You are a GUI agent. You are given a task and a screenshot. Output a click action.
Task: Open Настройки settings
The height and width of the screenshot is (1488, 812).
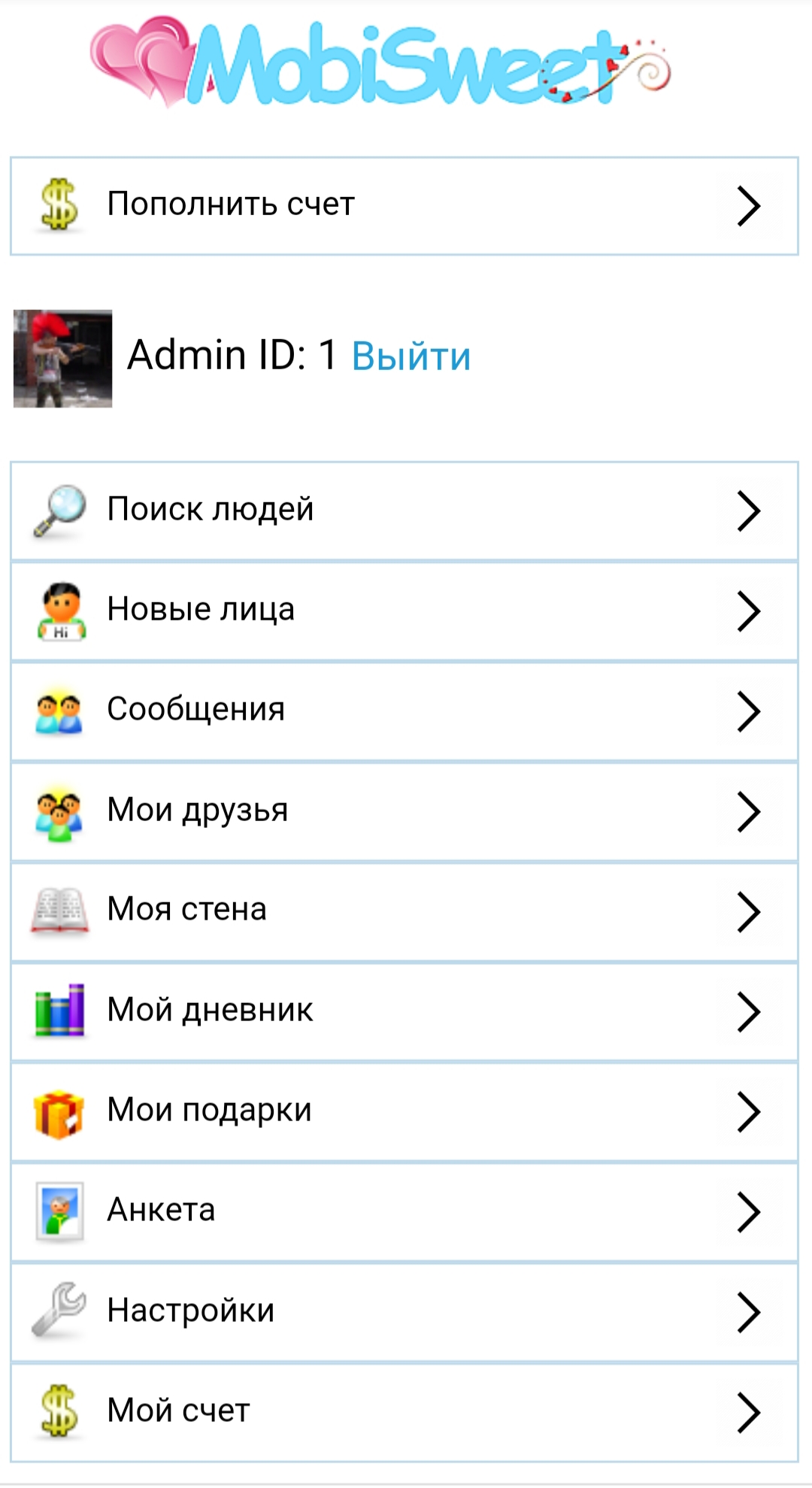(x=404, y=1312)
